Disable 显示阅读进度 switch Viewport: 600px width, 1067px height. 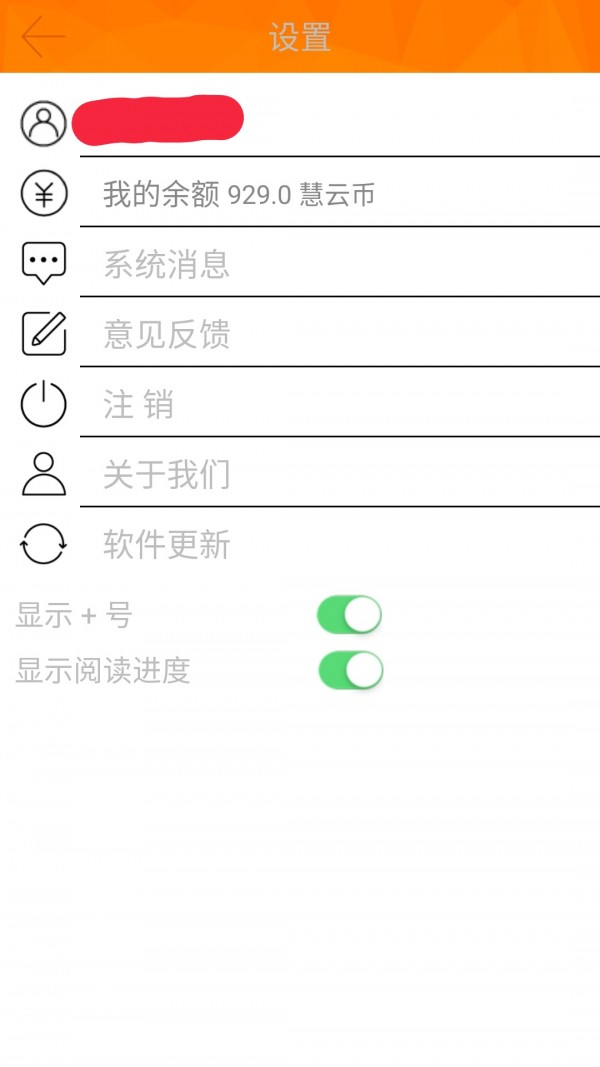coord(350,670)
